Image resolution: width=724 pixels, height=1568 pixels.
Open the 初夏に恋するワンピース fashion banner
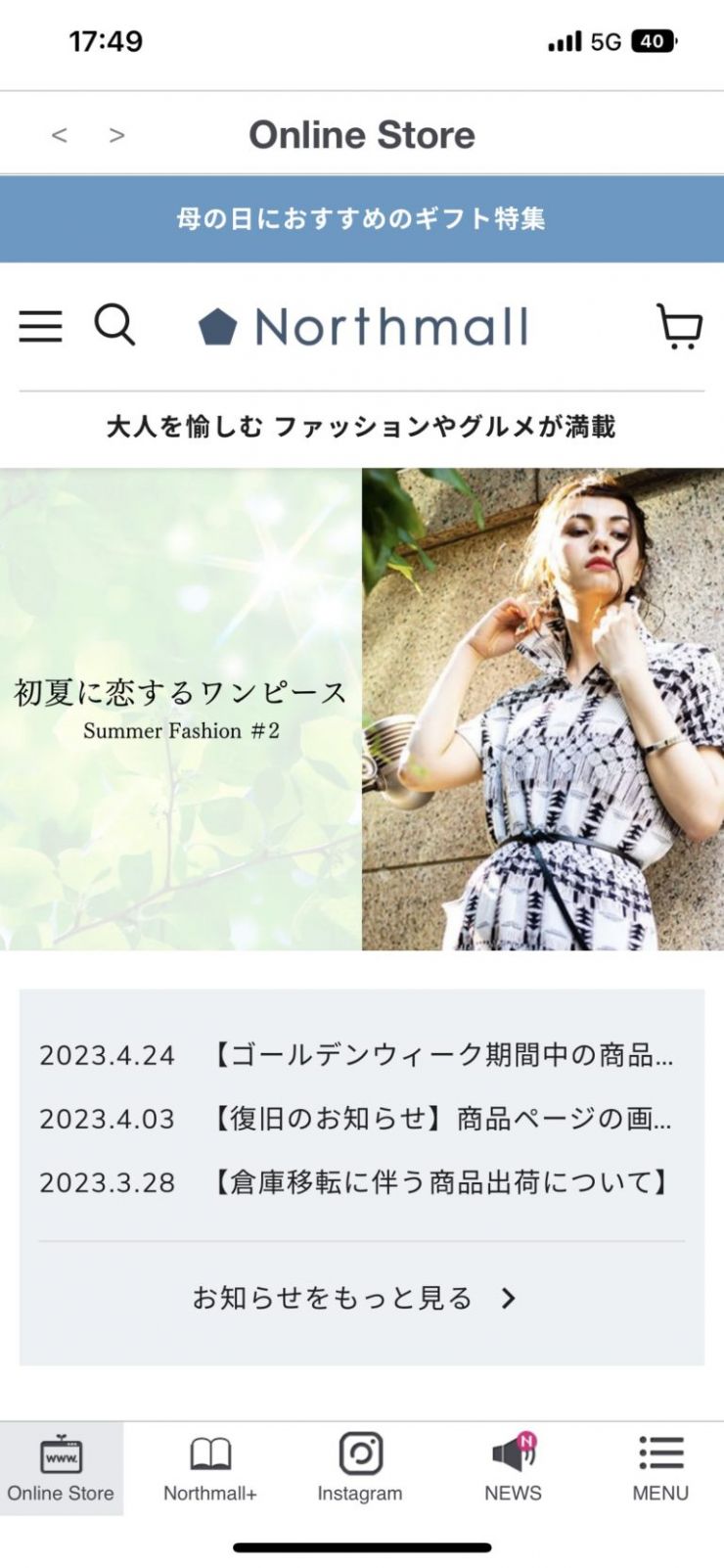pos(361,709)
